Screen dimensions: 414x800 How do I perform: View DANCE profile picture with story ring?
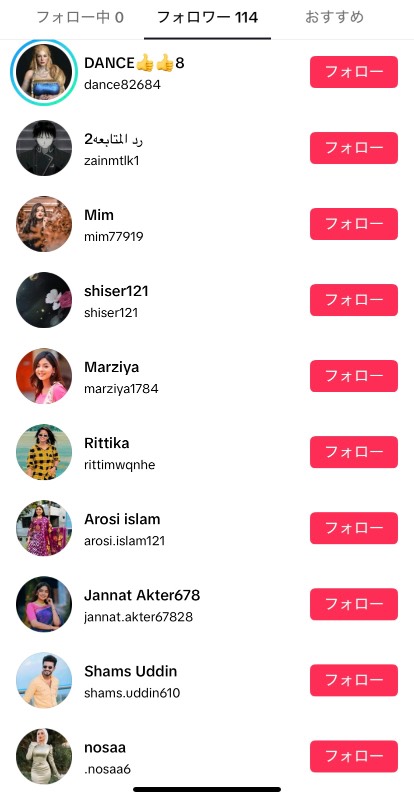pyautogui.click(x=44, y=72)
